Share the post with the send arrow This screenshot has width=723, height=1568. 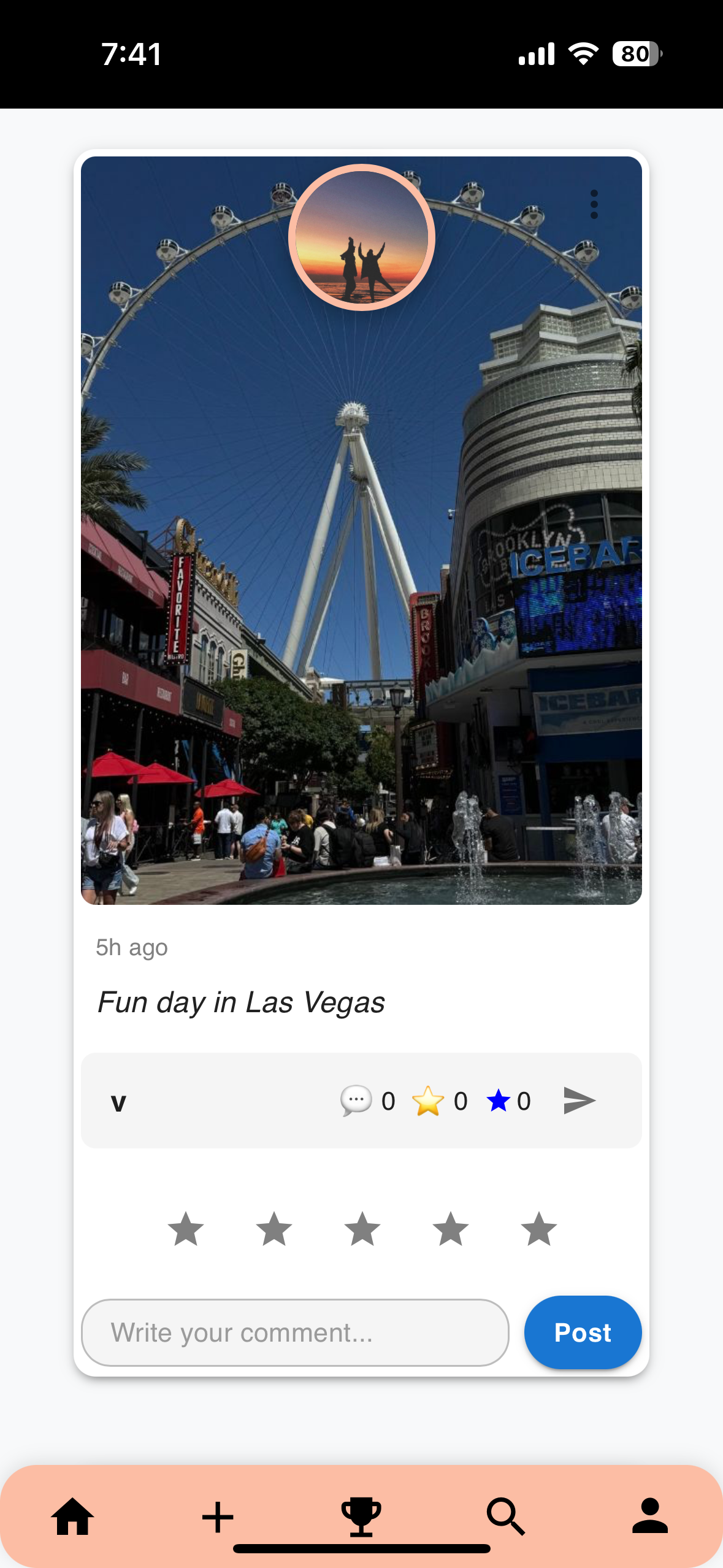tap(579, 1101)
